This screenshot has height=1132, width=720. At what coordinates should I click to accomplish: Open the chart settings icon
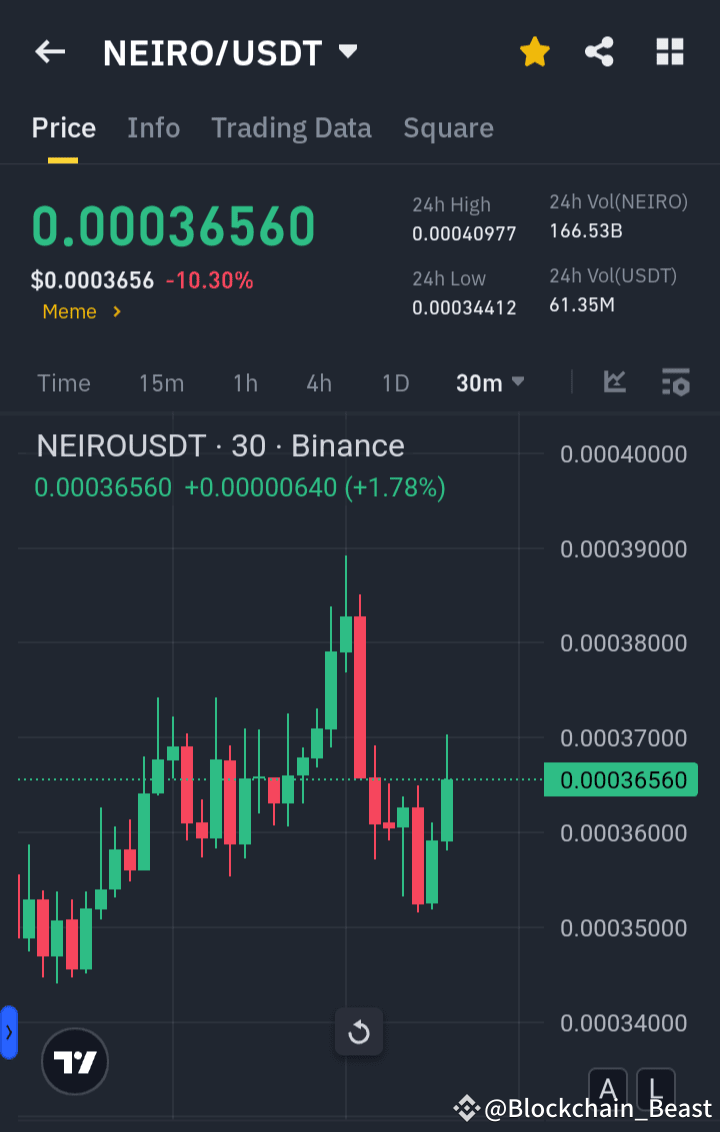click(675, 382)
